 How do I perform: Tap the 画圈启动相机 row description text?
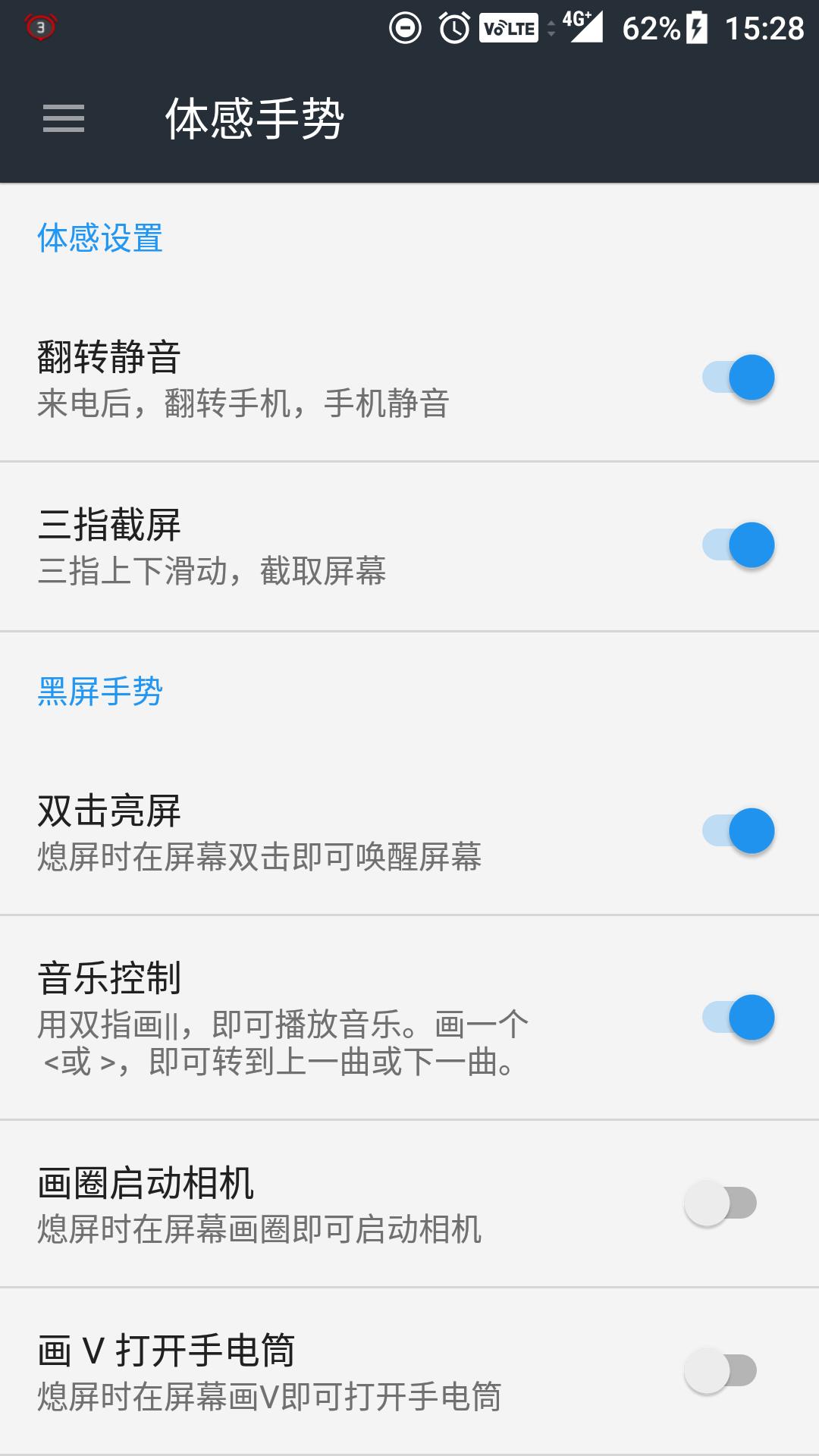coord(262,1228)
